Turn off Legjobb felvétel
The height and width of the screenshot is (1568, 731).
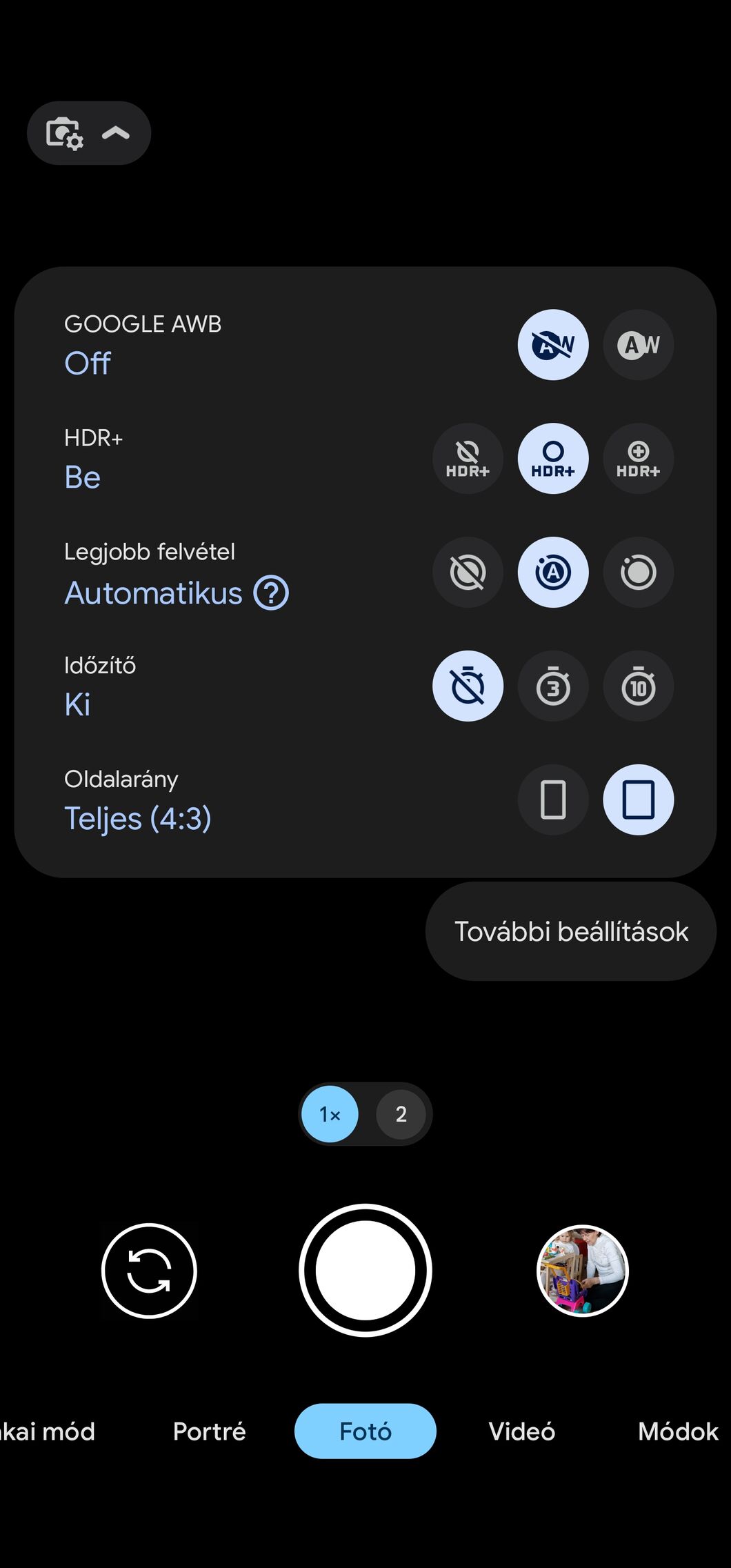pyautogui.click(x=468, y=573)
